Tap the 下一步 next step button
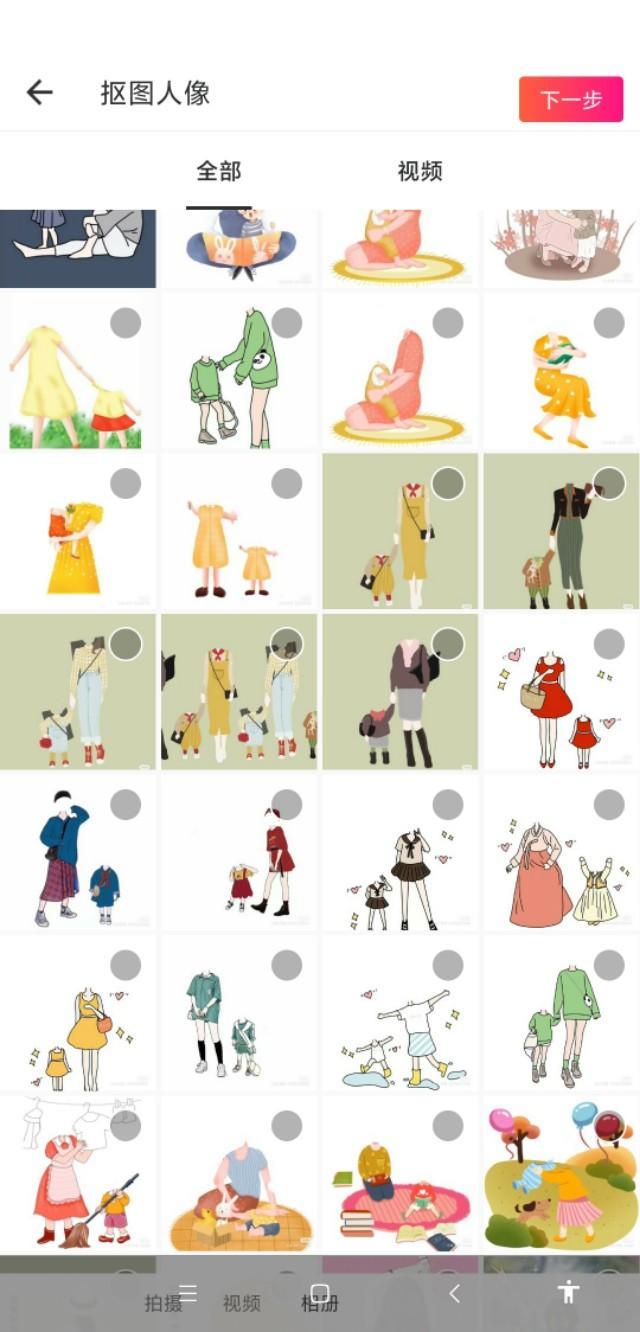 tap(570, 99)
